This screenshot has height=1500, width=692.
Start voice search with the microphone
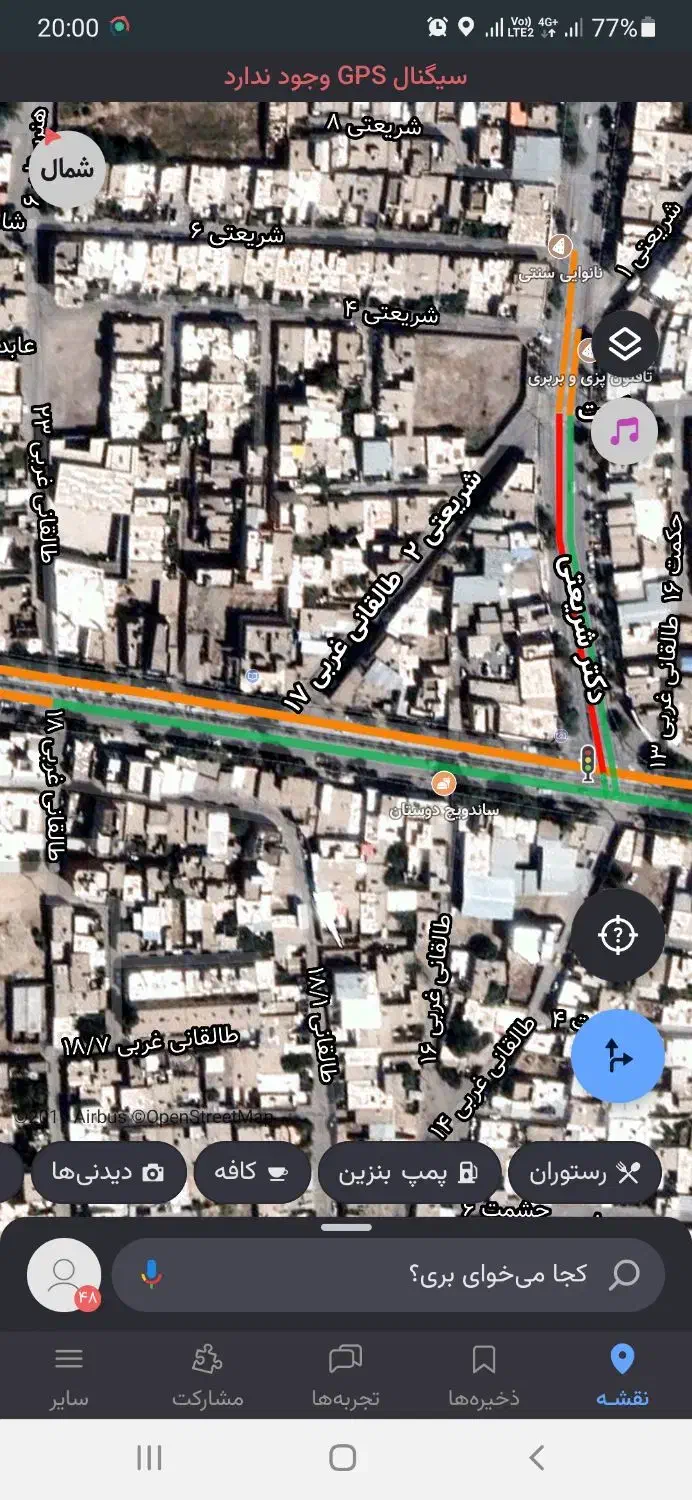[x=151, y=1274]
